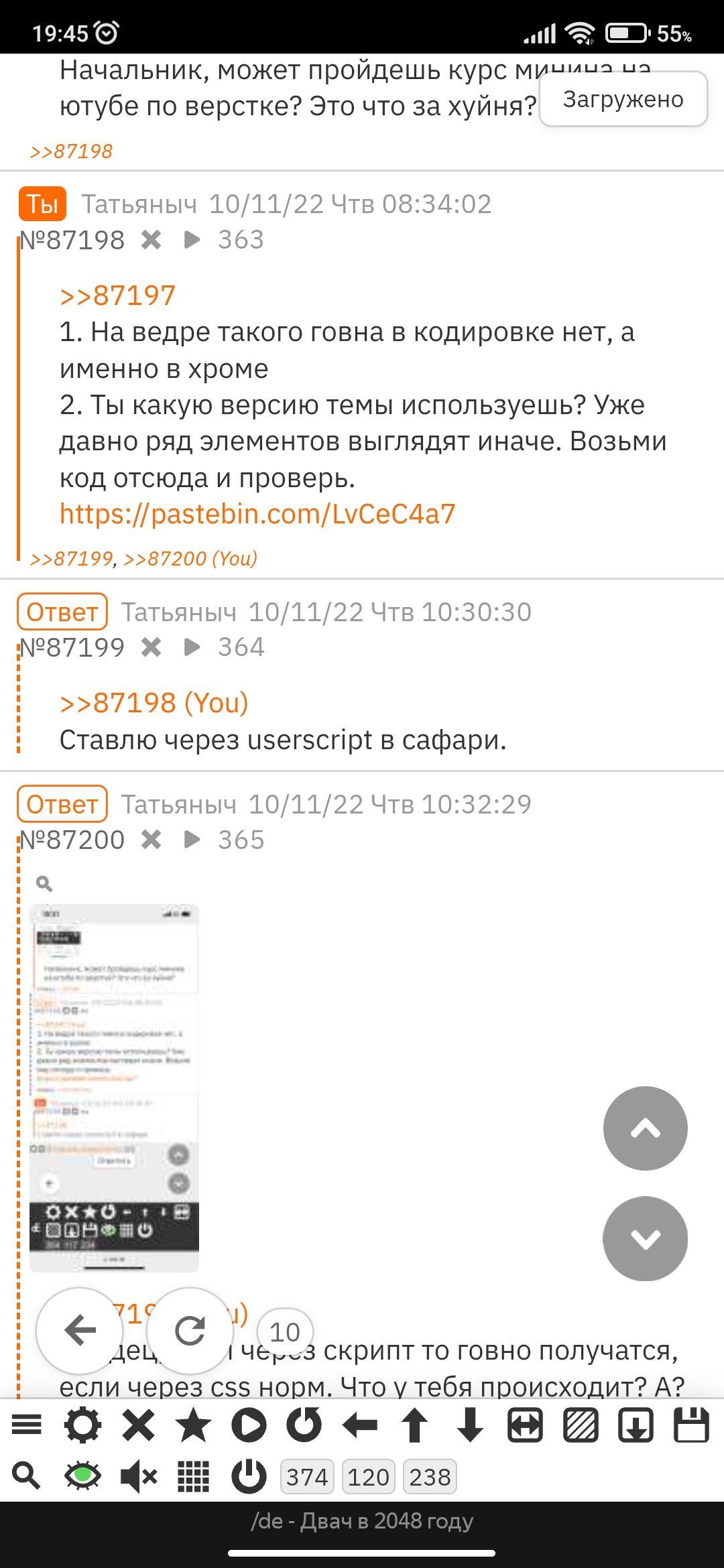724x1568 pixels.
Task: Open the hamburger menu in the bottom toolbar
Action: pyautogui.click(x=27, y=1425)
